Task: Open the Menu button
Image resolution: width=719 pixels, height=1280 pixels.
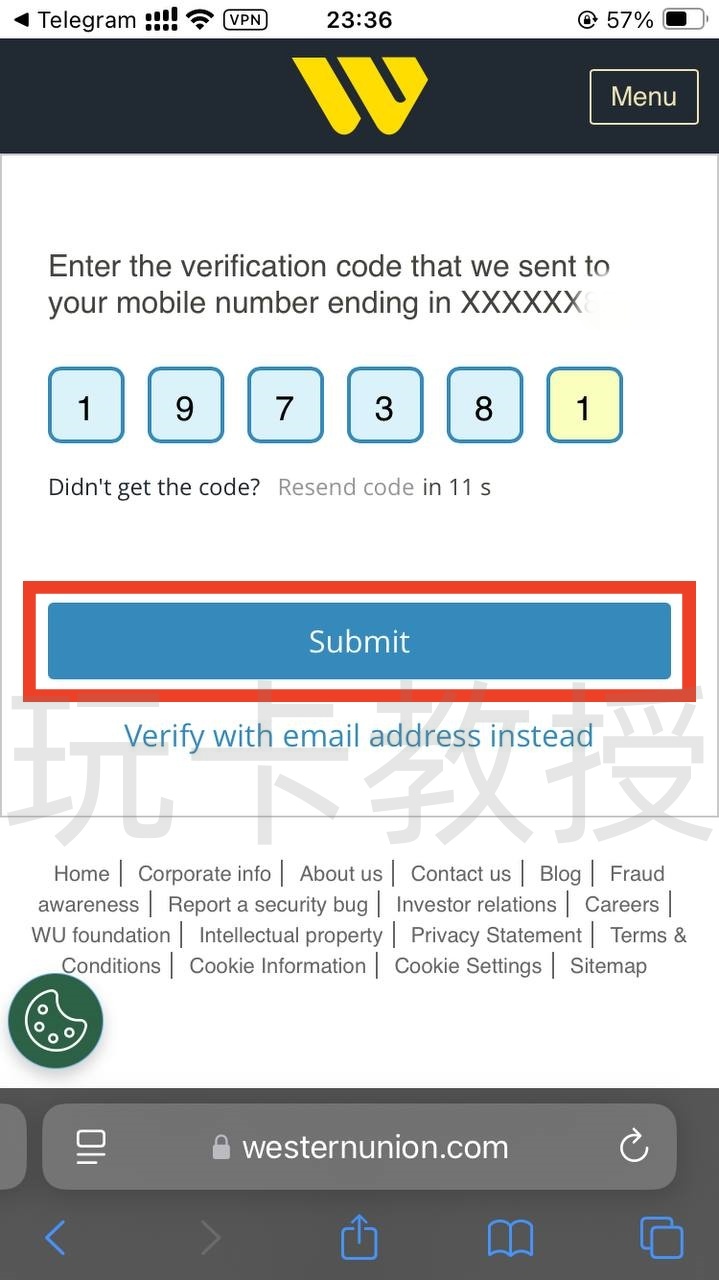Action: coord(643,97)
